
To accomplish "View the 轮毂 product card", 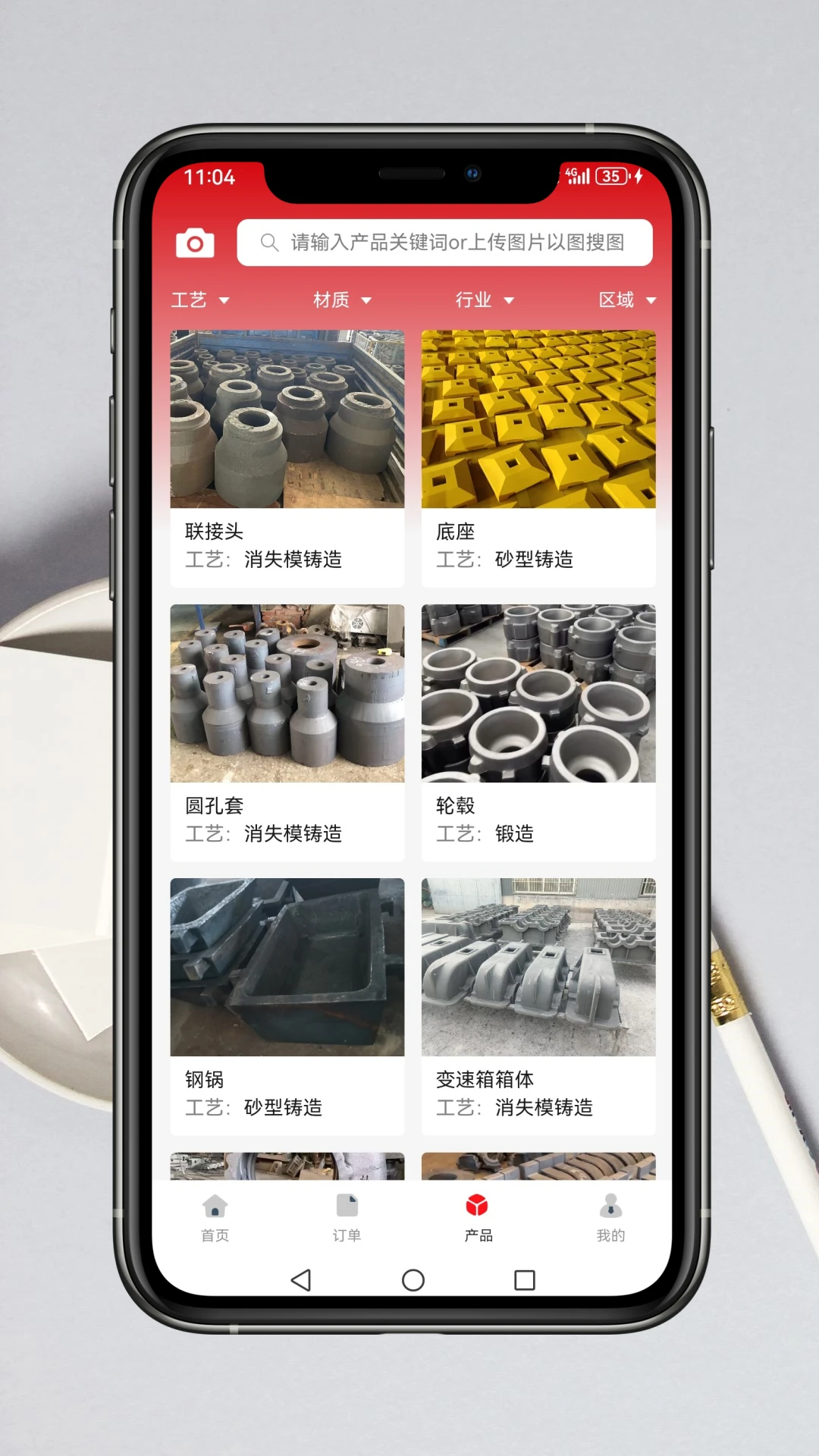I will point(538,732).
